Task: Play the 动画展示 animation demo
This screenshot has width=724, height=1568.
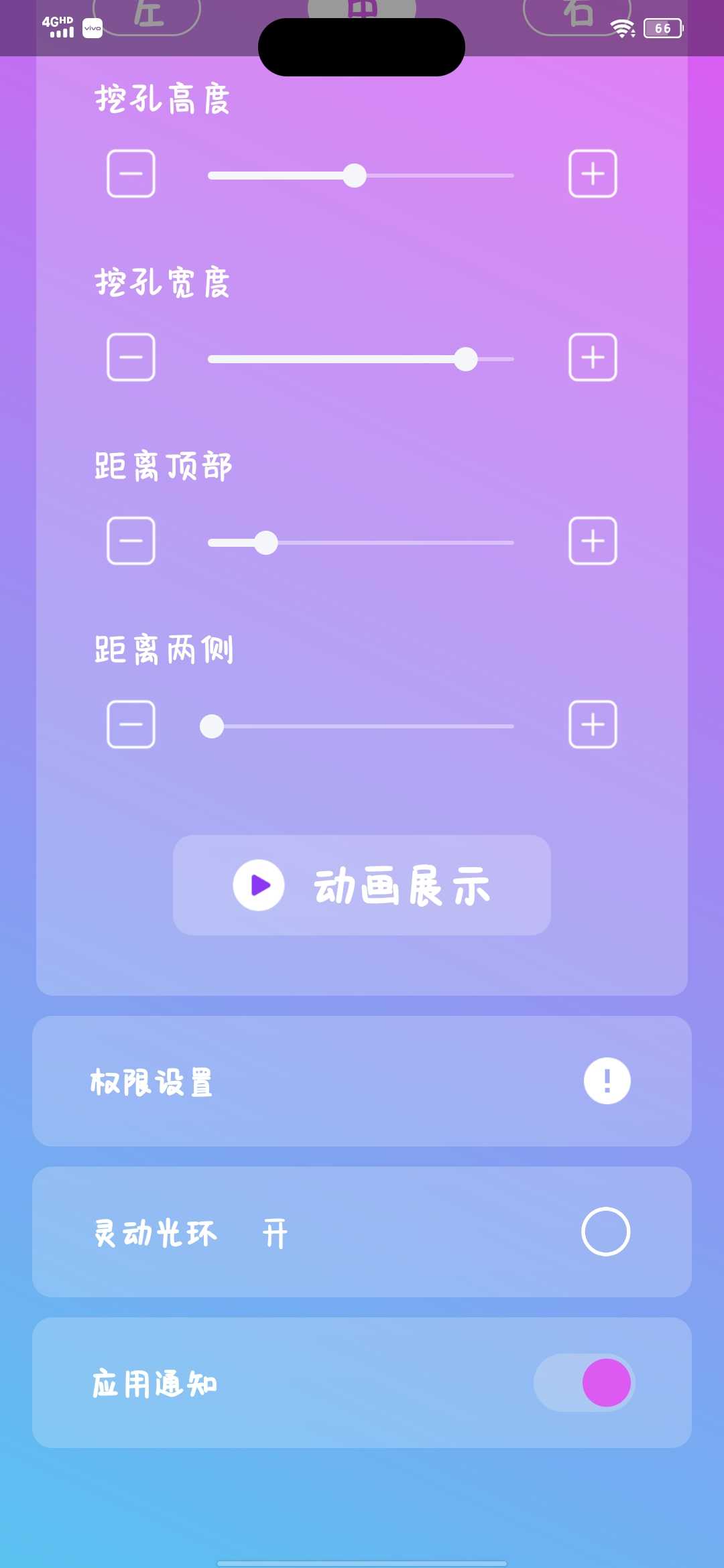Action: click(x=362, y=885)
